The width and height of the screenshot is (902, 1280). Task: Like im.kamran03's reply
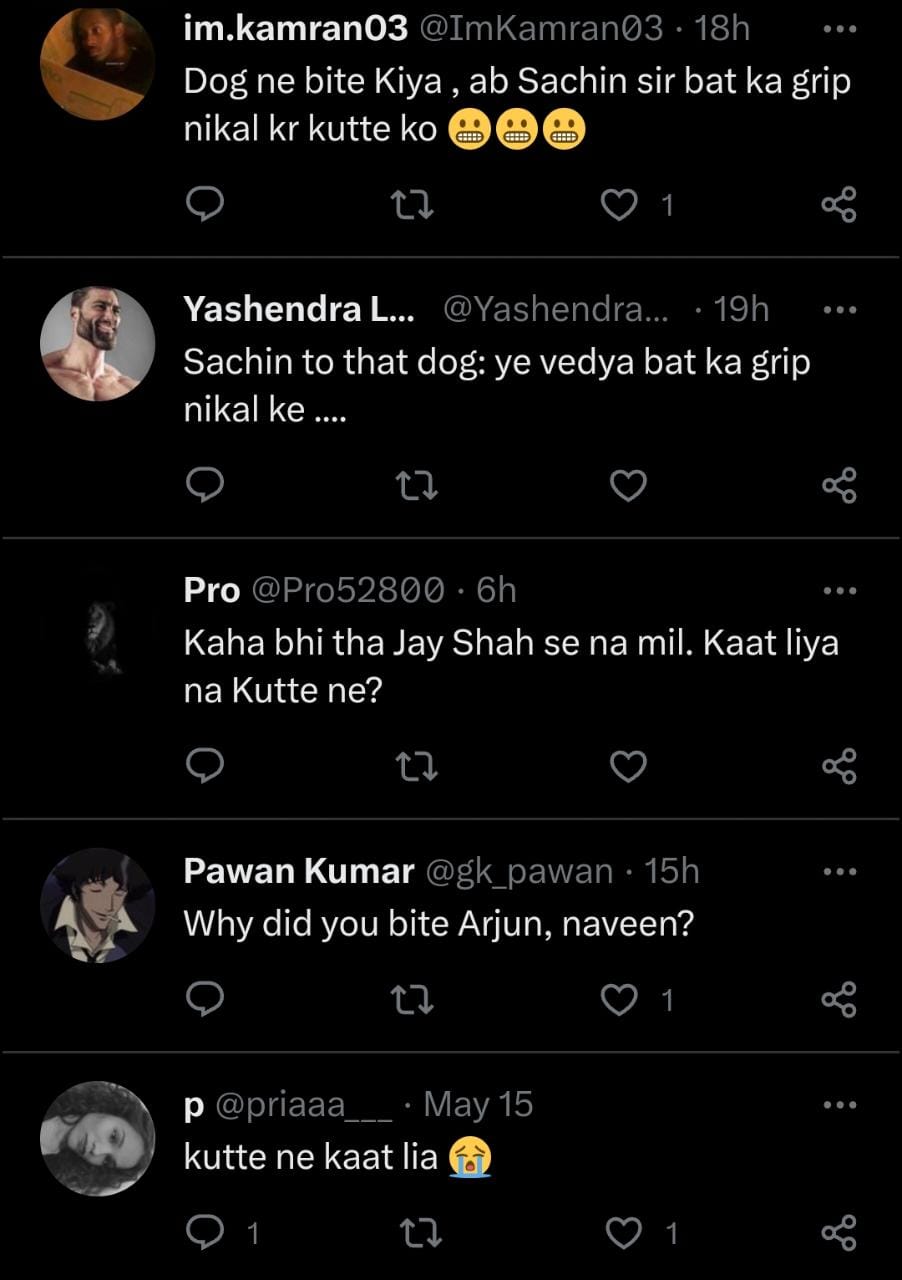[620, 205]
